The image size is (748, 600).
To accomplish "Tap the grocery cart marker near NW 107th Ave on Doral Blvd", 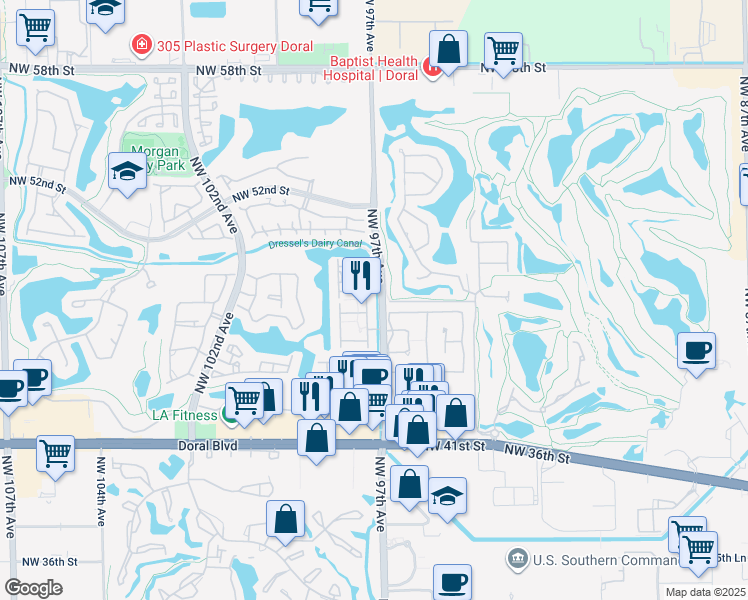I will pyautogui.click(x=55, y=453).
